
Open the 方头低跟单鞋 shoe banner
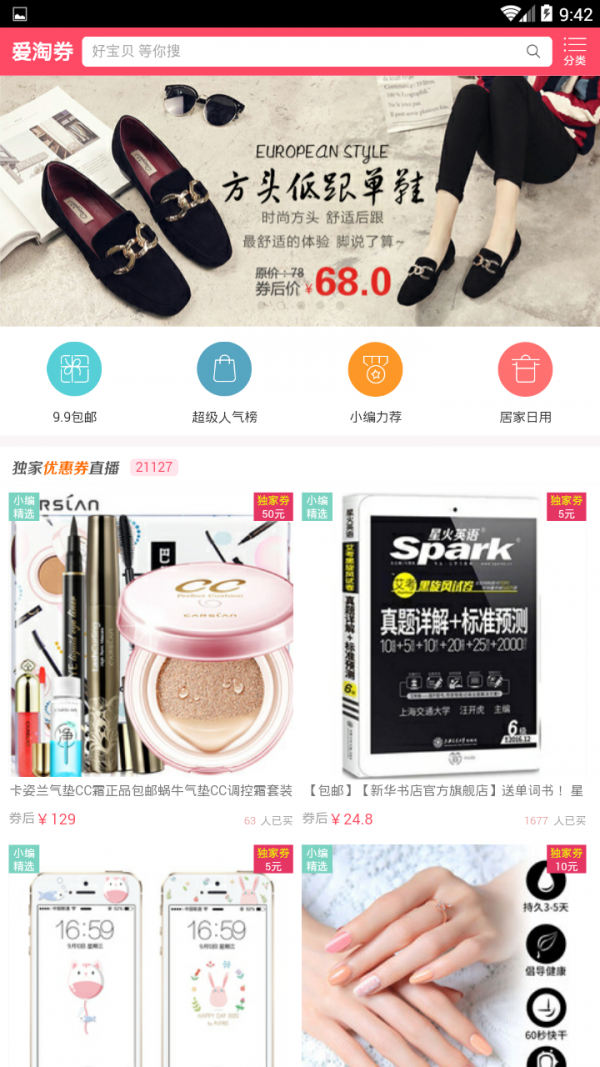pos(300,200)
